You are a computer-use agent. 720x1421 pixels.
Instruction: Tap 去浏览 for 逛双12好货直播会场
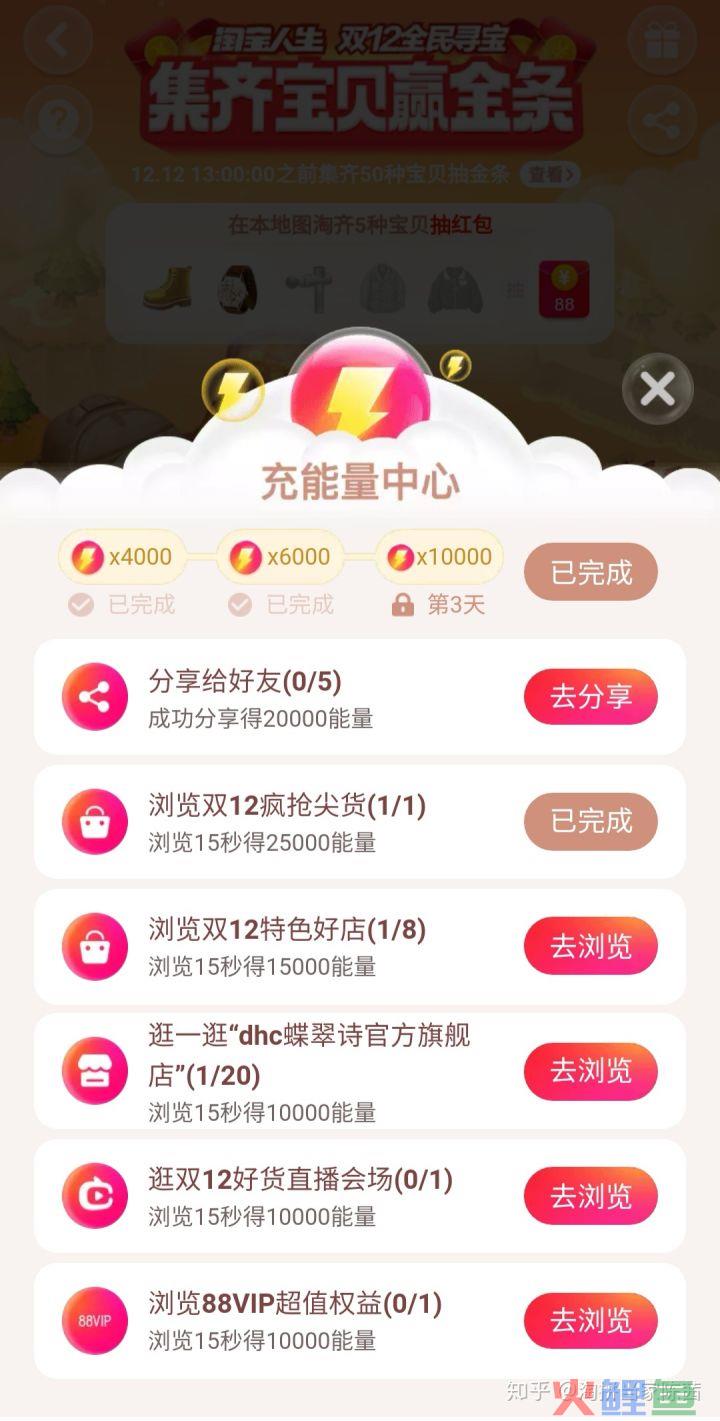tap(590, 1196)
